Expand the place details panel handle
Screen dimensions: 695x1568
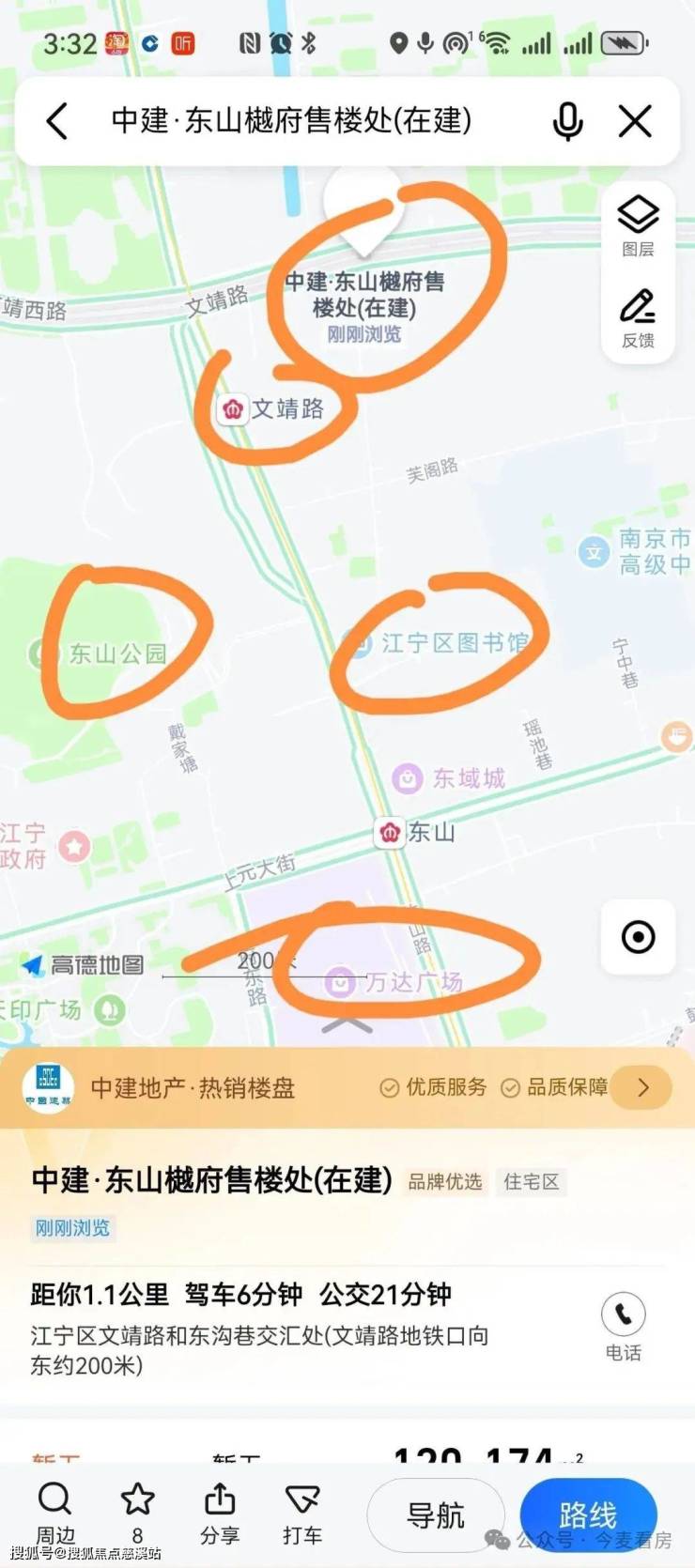click(x=347, y=1025)
